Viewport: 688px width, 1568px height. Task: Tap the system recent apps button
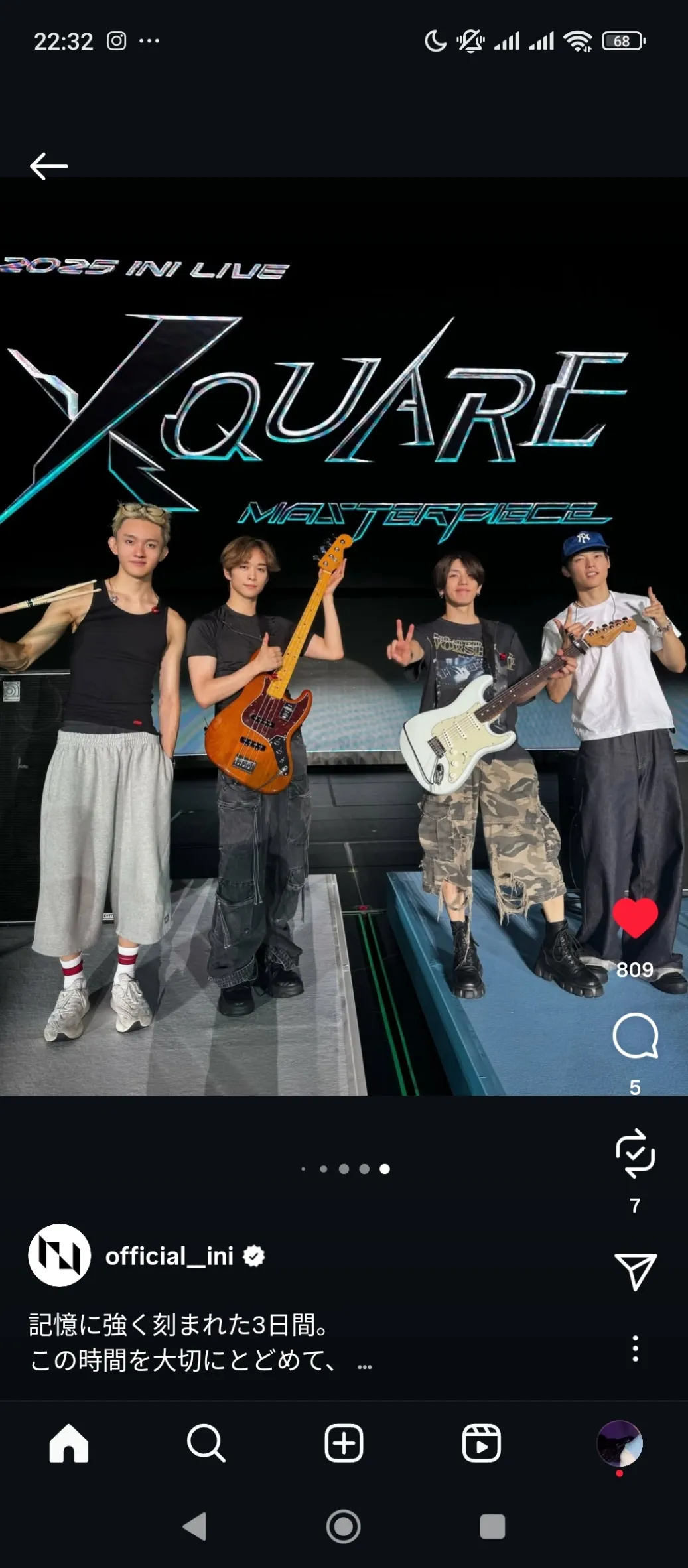click(492, 1526)
